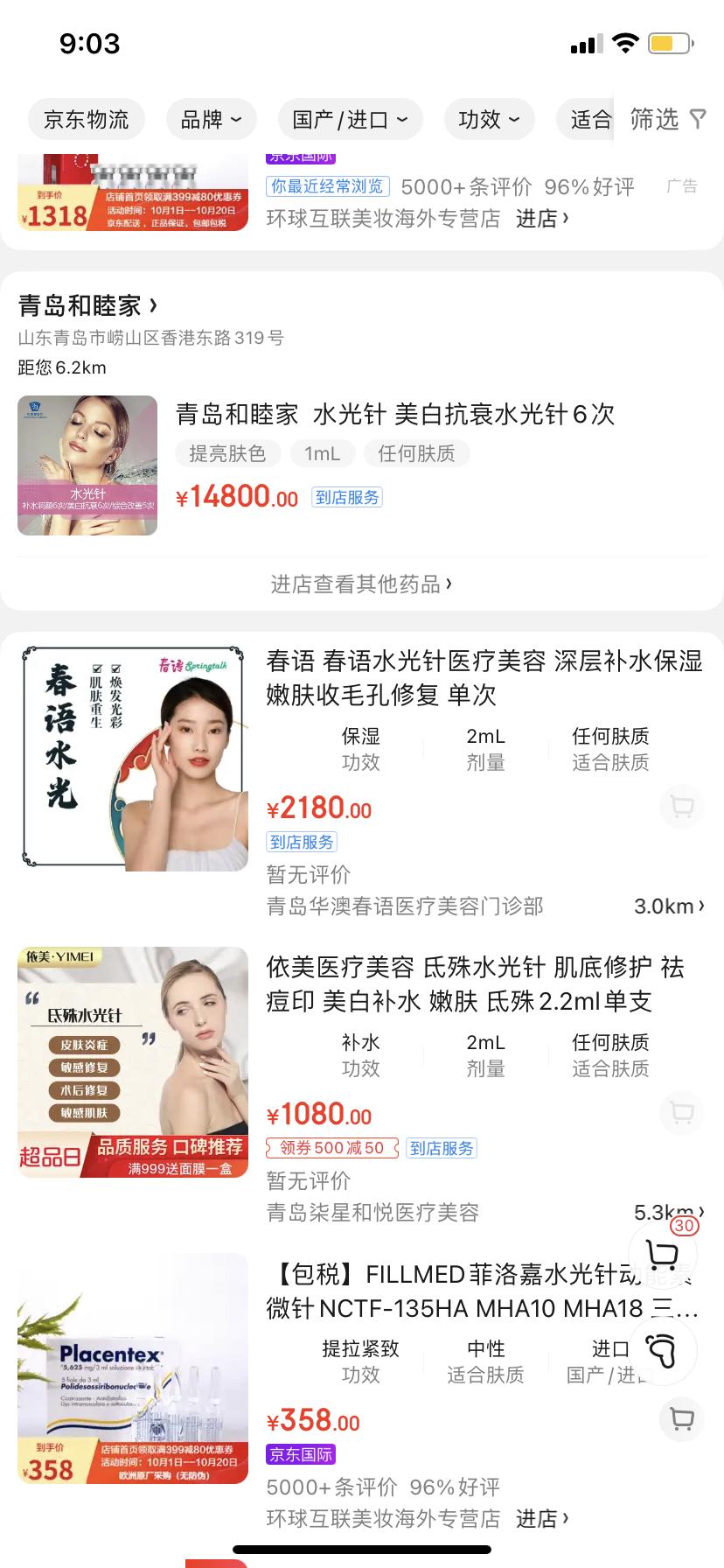Tap the Wi-Fi icon in the status bar
Image resolution: width=724 pixels, height=1568 pixels.
[x=626, y=43]
